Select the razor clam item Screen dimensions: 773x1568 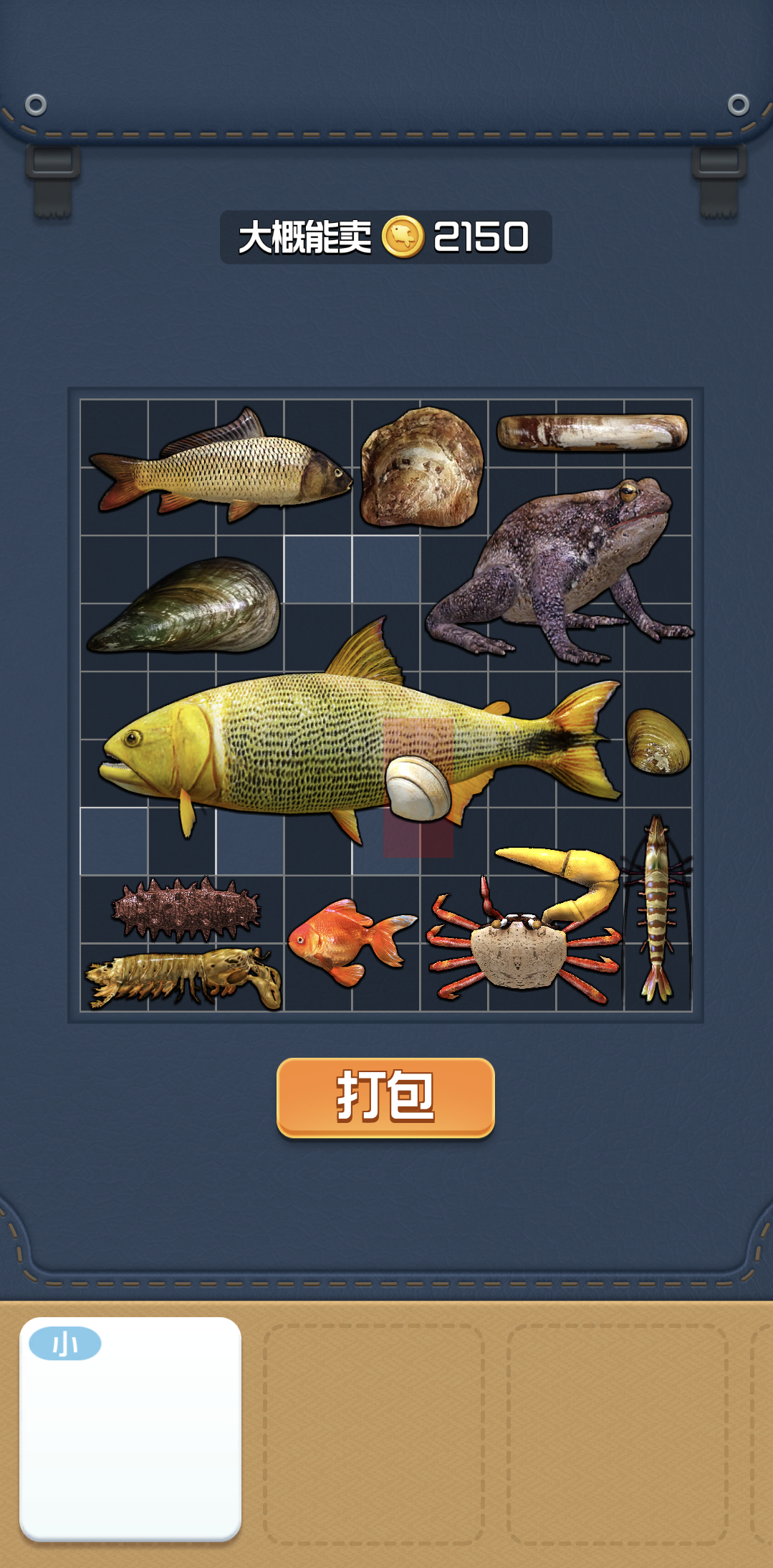point(592,433)
